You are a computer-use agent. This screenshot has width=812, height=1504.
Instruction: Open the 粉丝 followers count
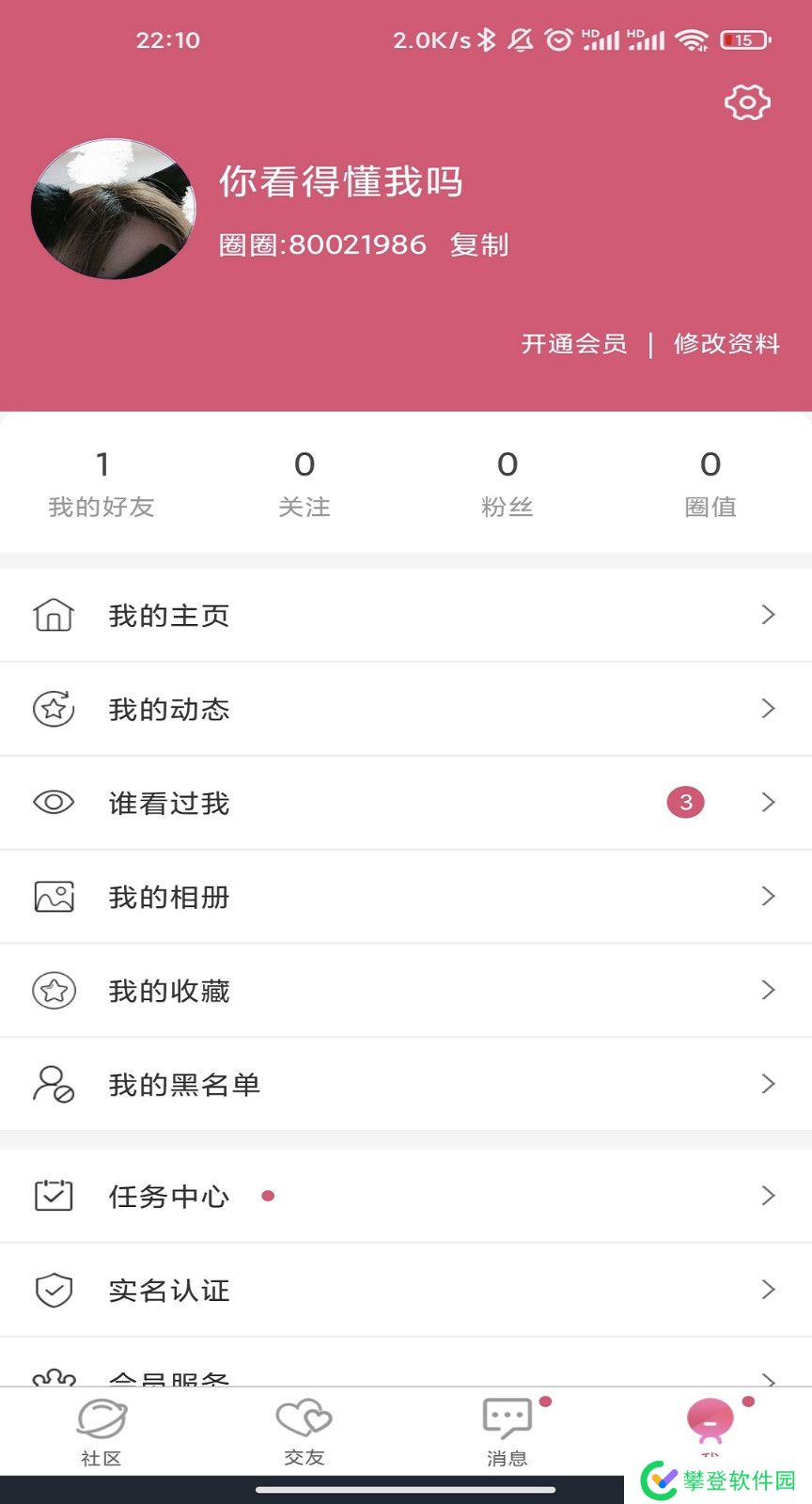point(507,484)
